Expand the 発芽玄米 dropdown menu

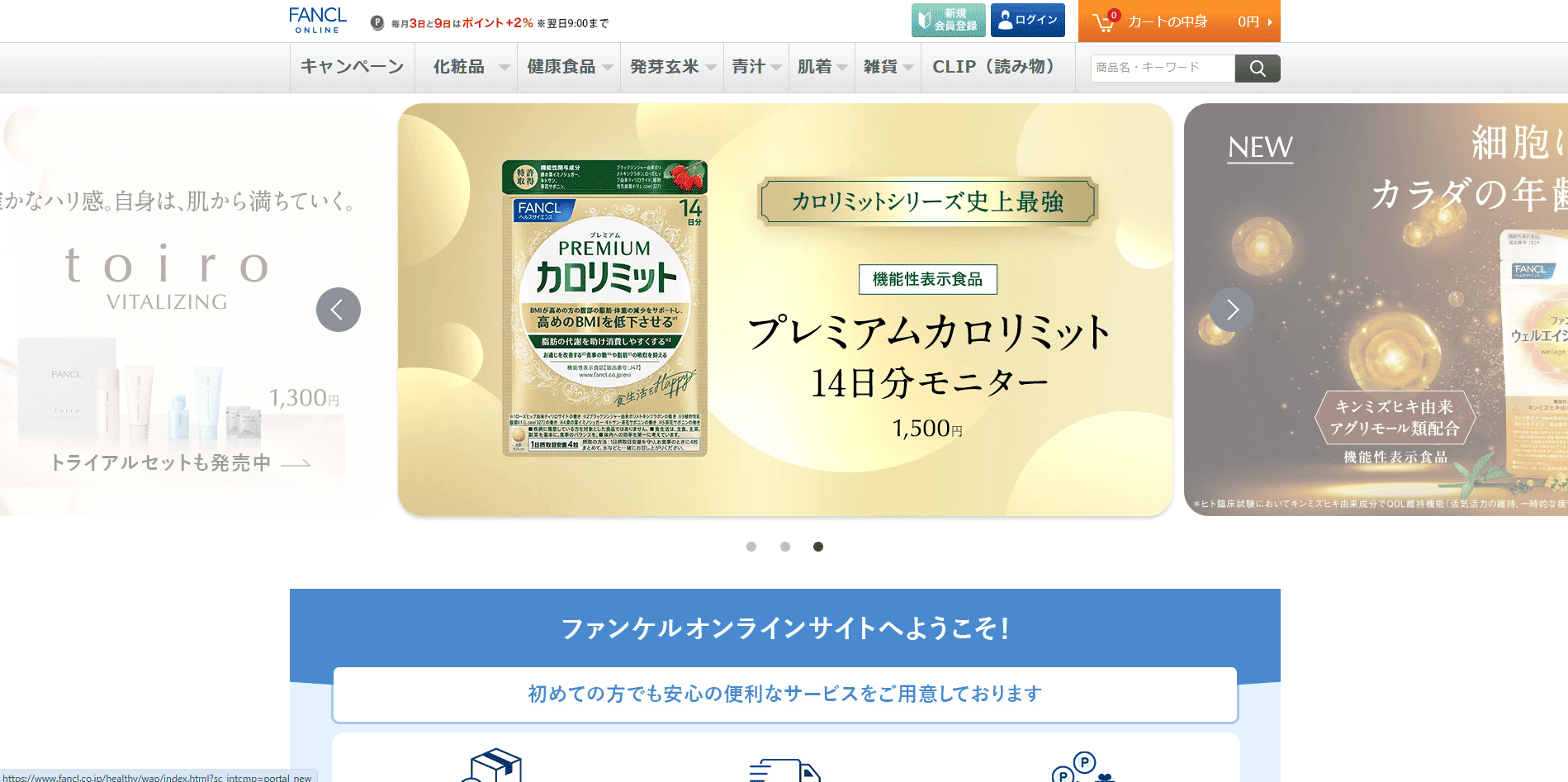point(671,67)
